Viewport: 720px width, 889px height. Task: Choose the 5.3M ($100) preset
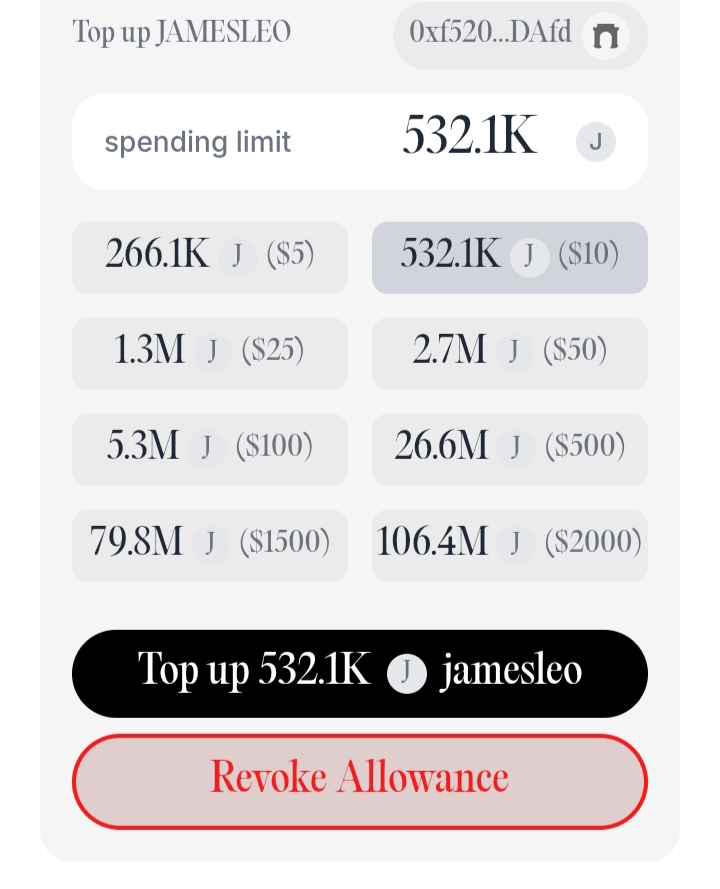[x=210, y=449]
